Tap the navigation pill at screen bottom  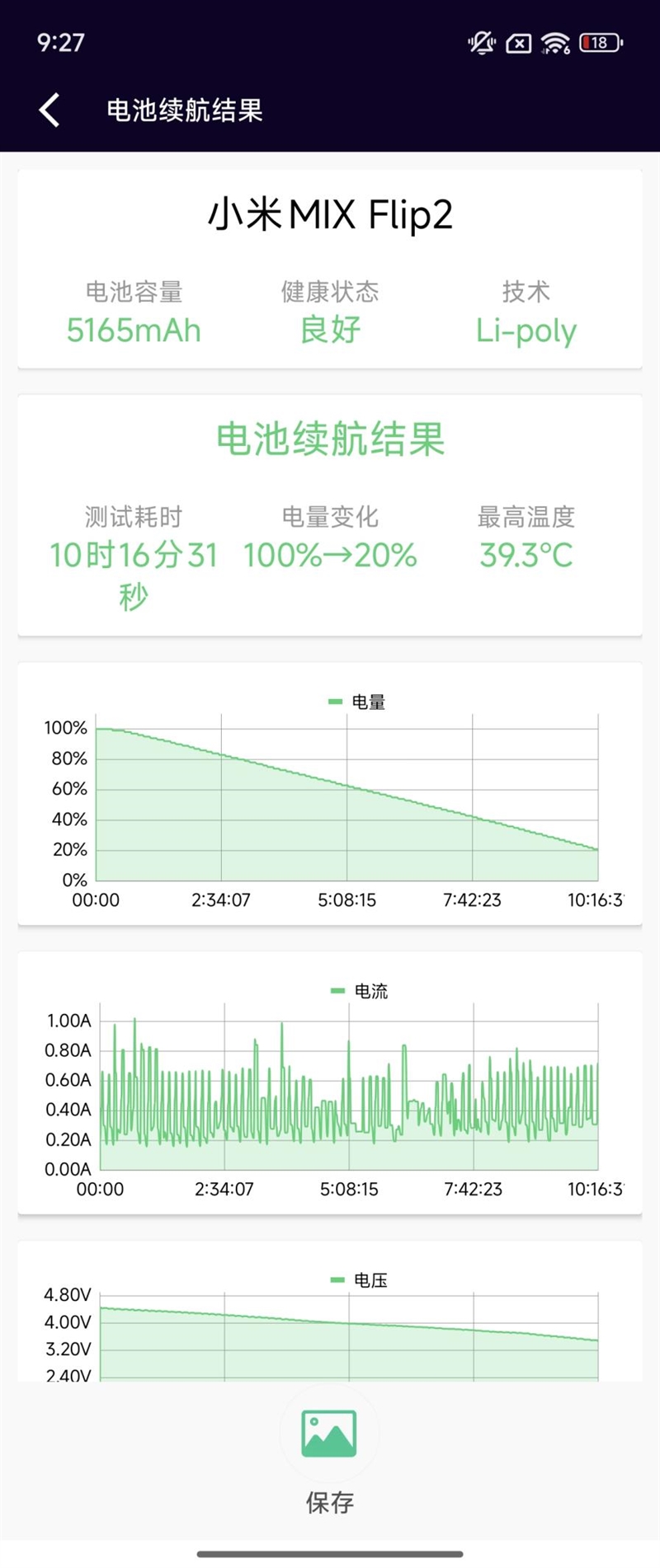[x=329, y=1553]
